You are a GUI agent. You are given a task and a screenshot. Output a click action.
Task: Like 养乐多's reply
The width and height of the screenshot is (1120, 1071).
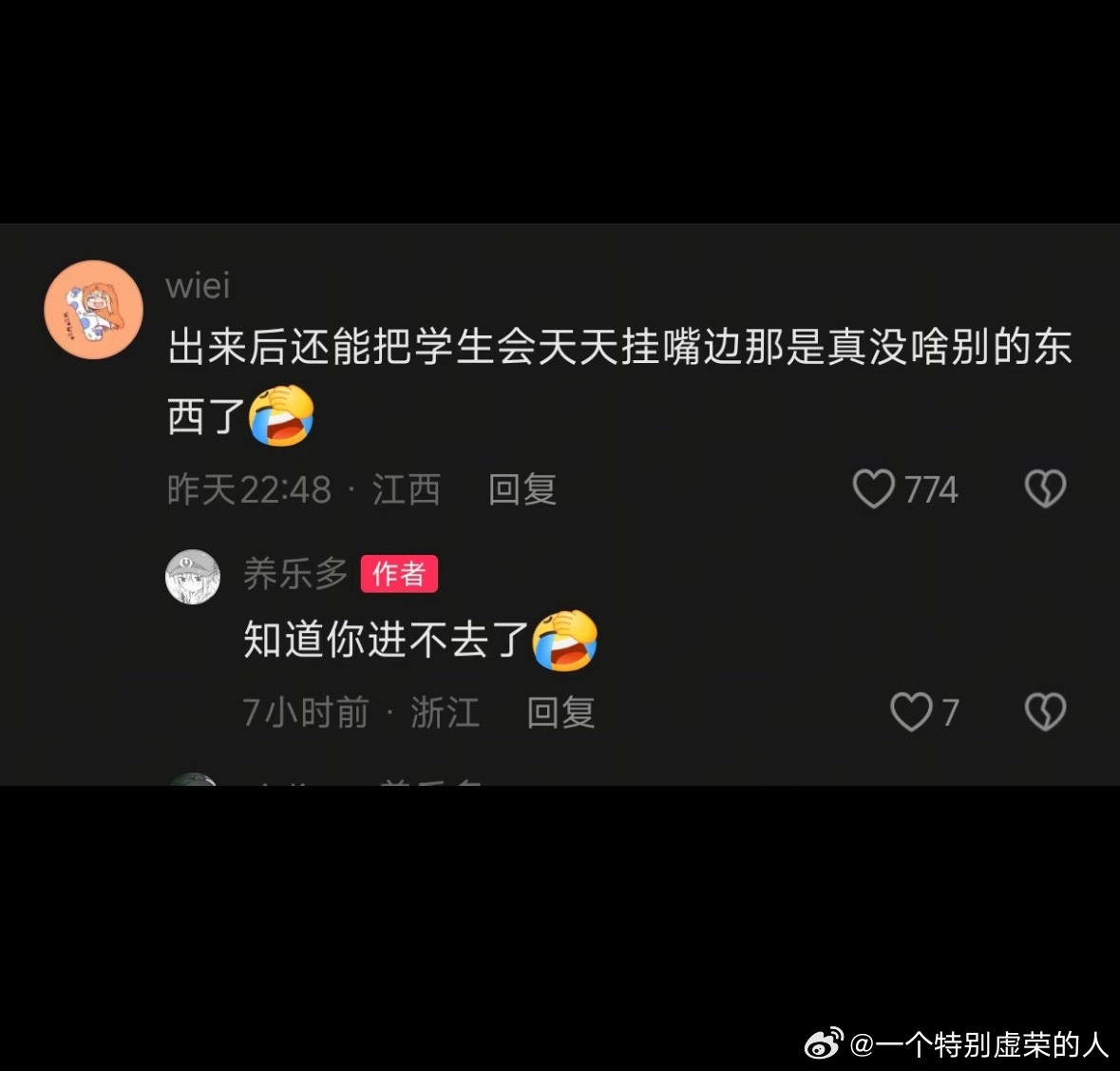click(910, 712)
